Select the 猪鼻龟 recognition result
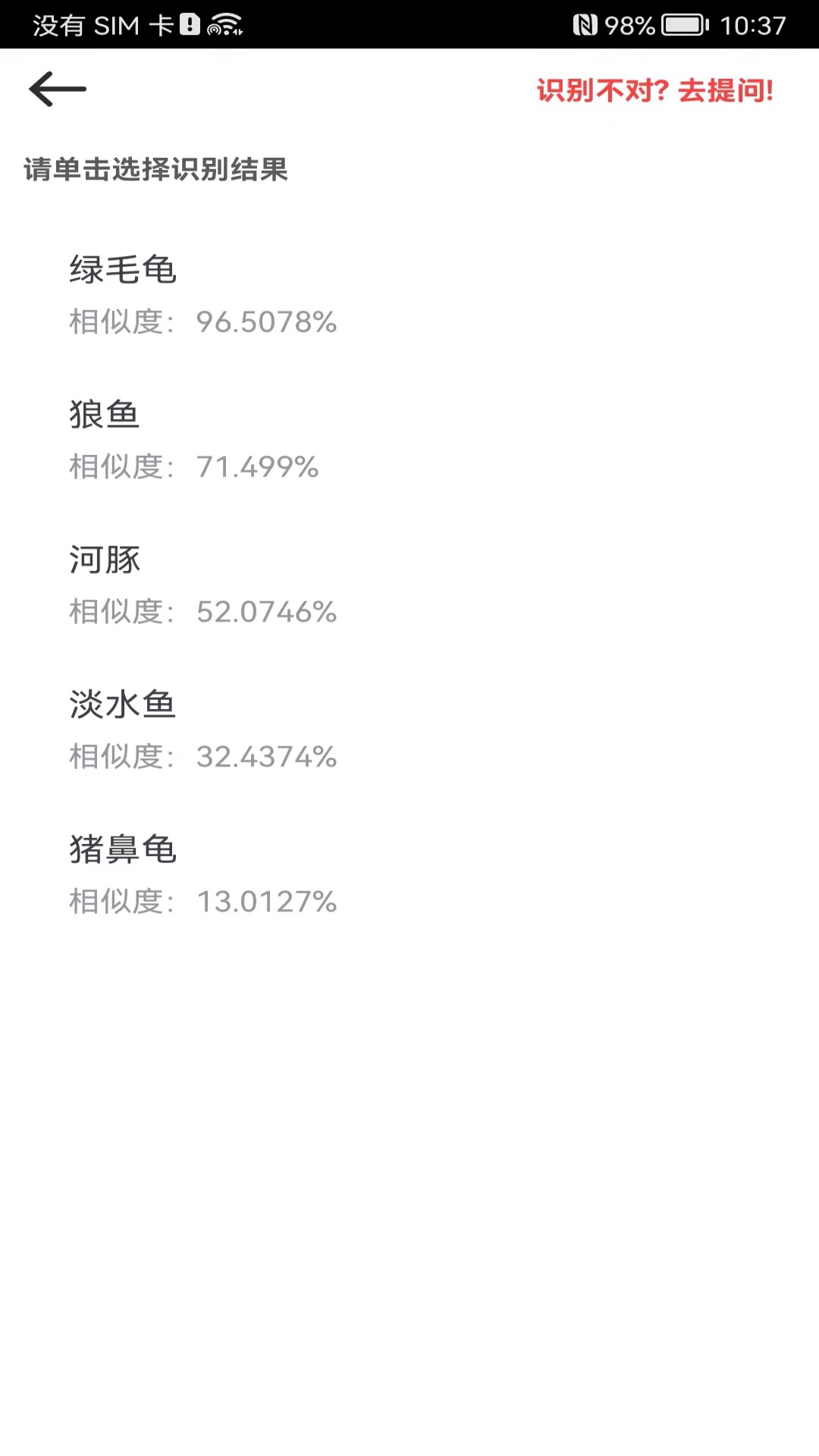The height and width of the screenshot is (1456, 819). point(123,850)
